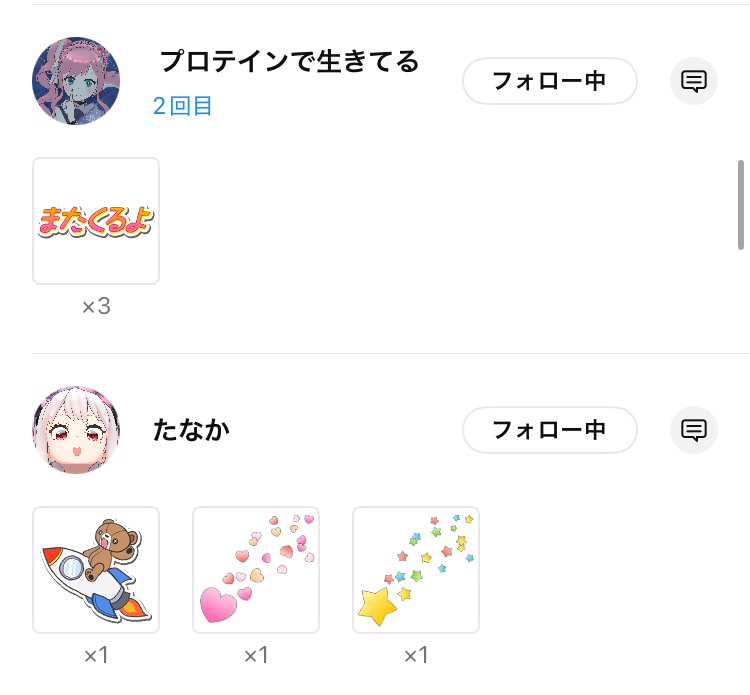Select the colorful stars gift
Viewport: 750px width, 695px height.
(416, 570)
